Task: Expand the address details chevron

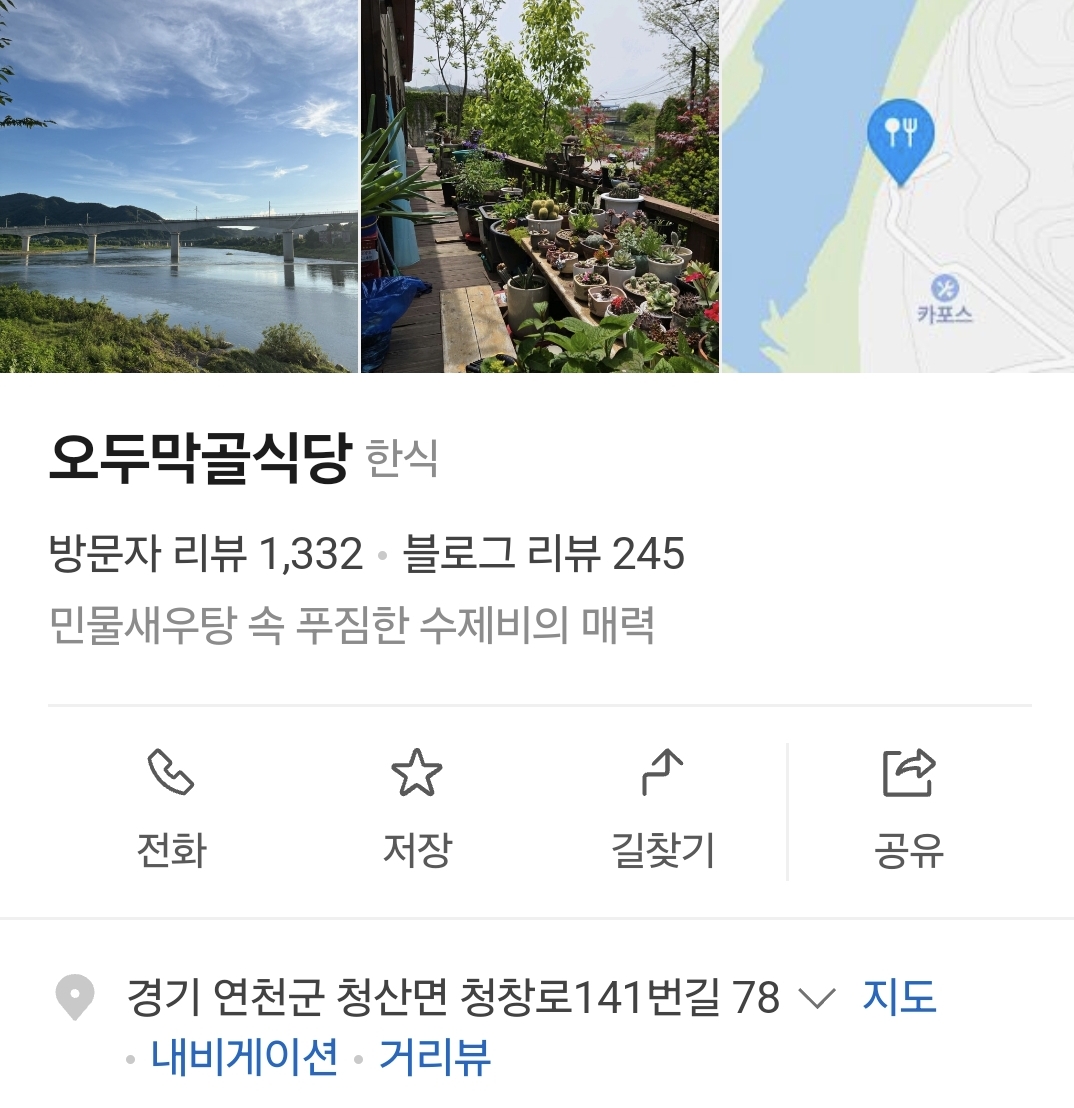Action: pyautogui.click(x=817, y=998)
